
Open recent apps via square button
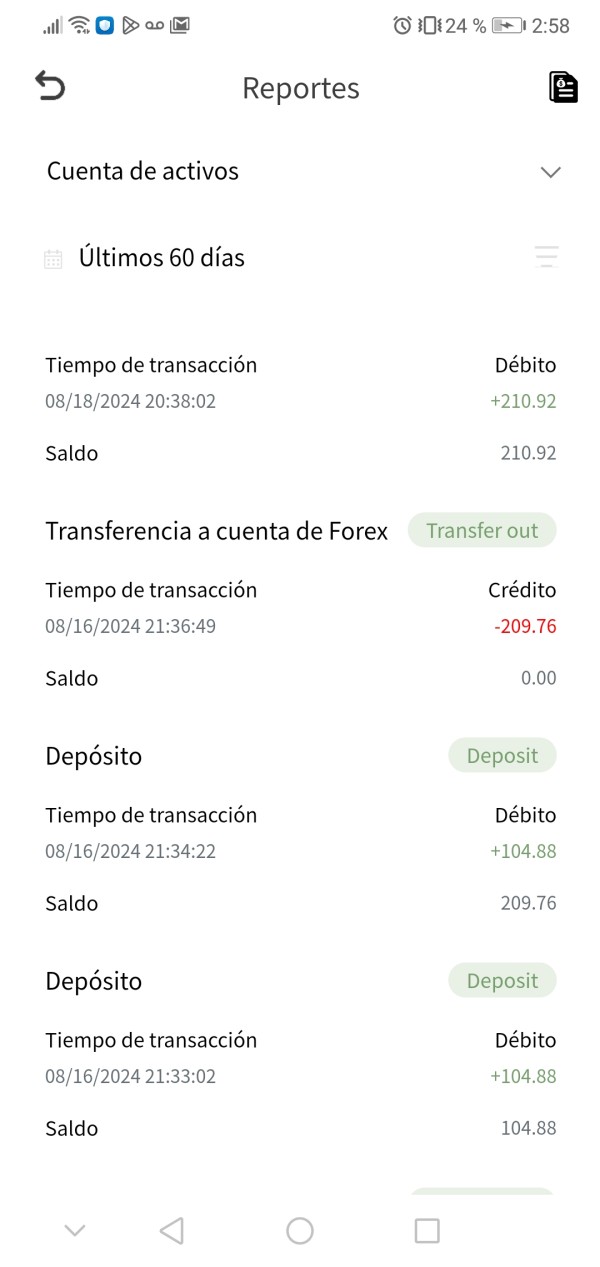coord(427,1231)
